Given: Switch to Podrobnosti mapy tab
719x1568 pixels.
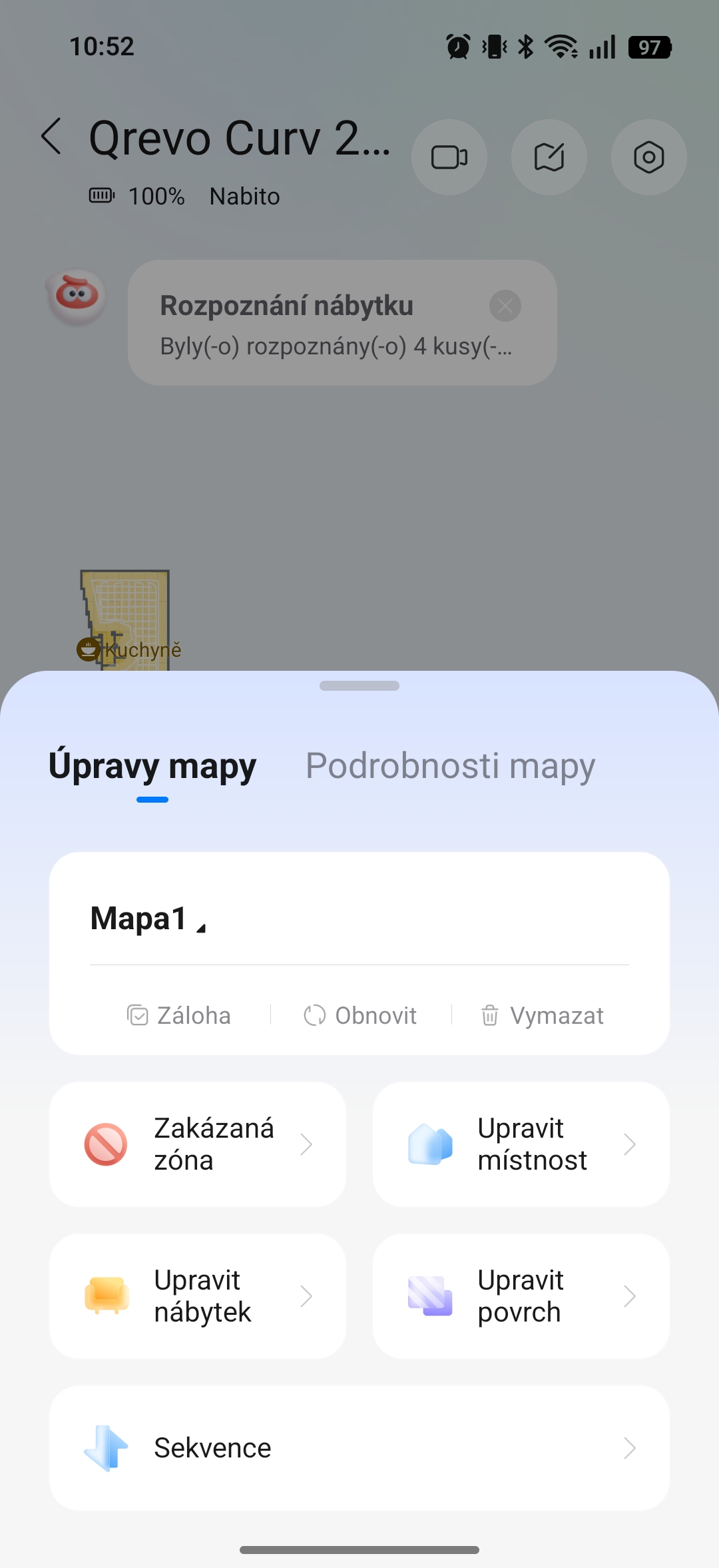Looking at the screenshot, I should pos(450,766).
